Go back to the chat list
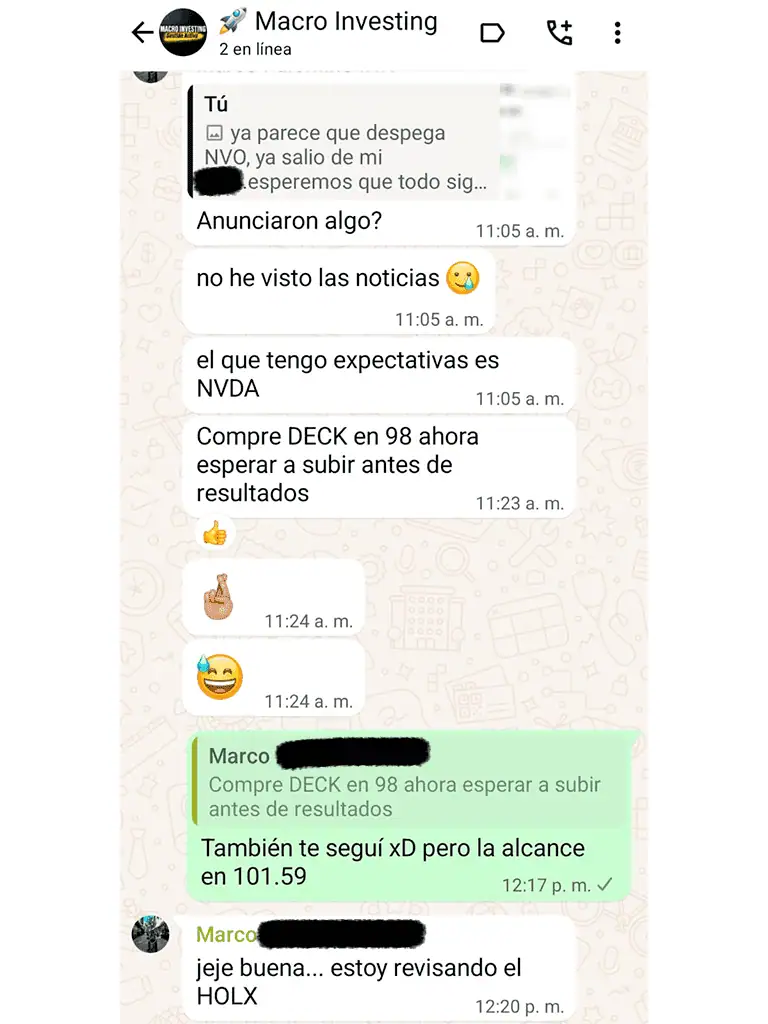 point(142,33)
